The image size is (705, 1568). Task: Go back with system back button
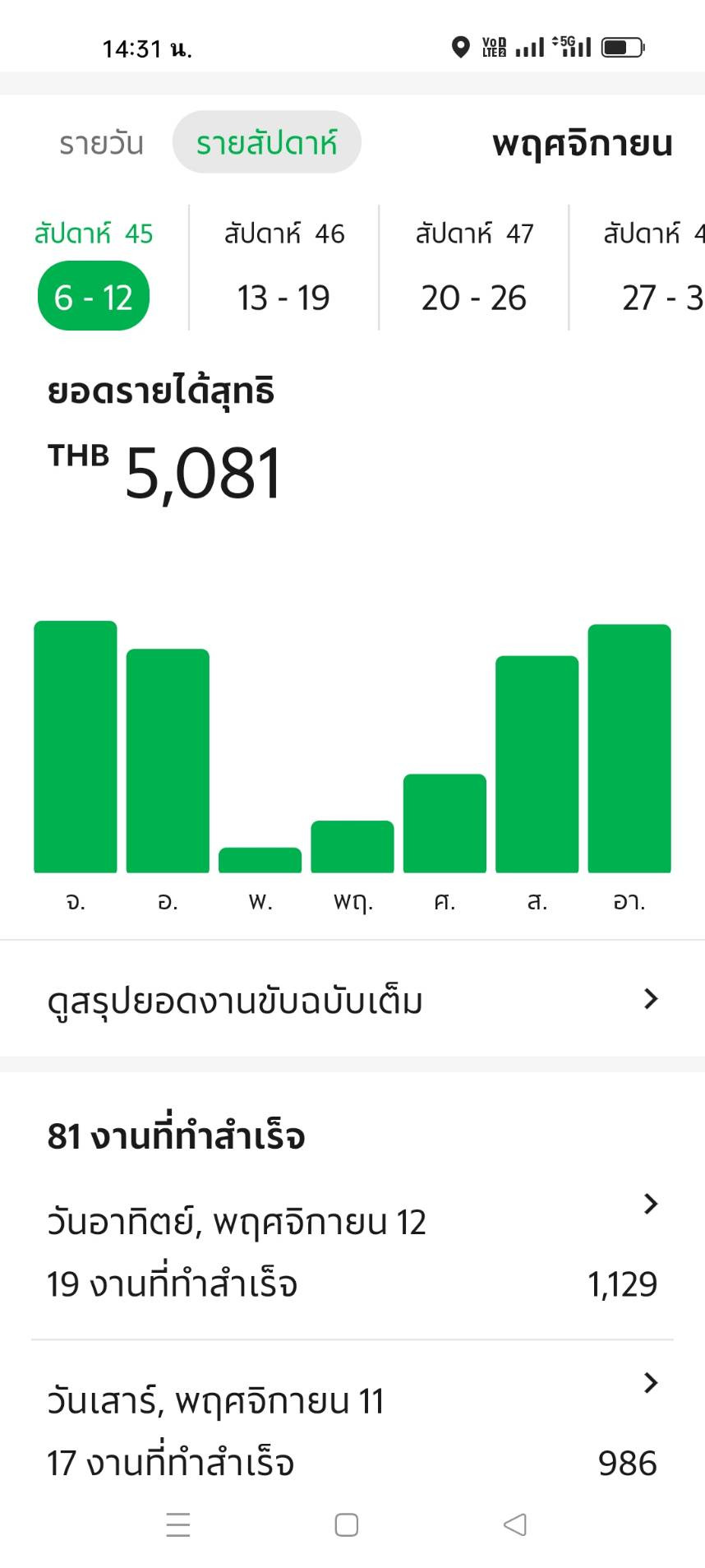point(515,1524)
